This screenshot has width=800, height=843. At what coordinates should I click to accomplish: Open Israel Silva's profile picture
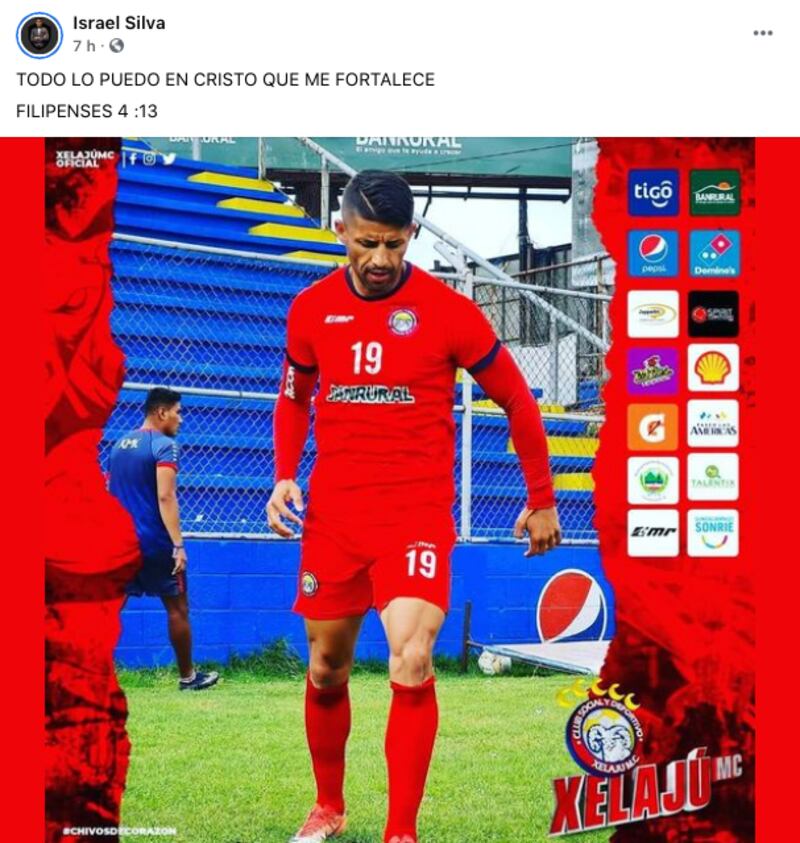point(39,34)
